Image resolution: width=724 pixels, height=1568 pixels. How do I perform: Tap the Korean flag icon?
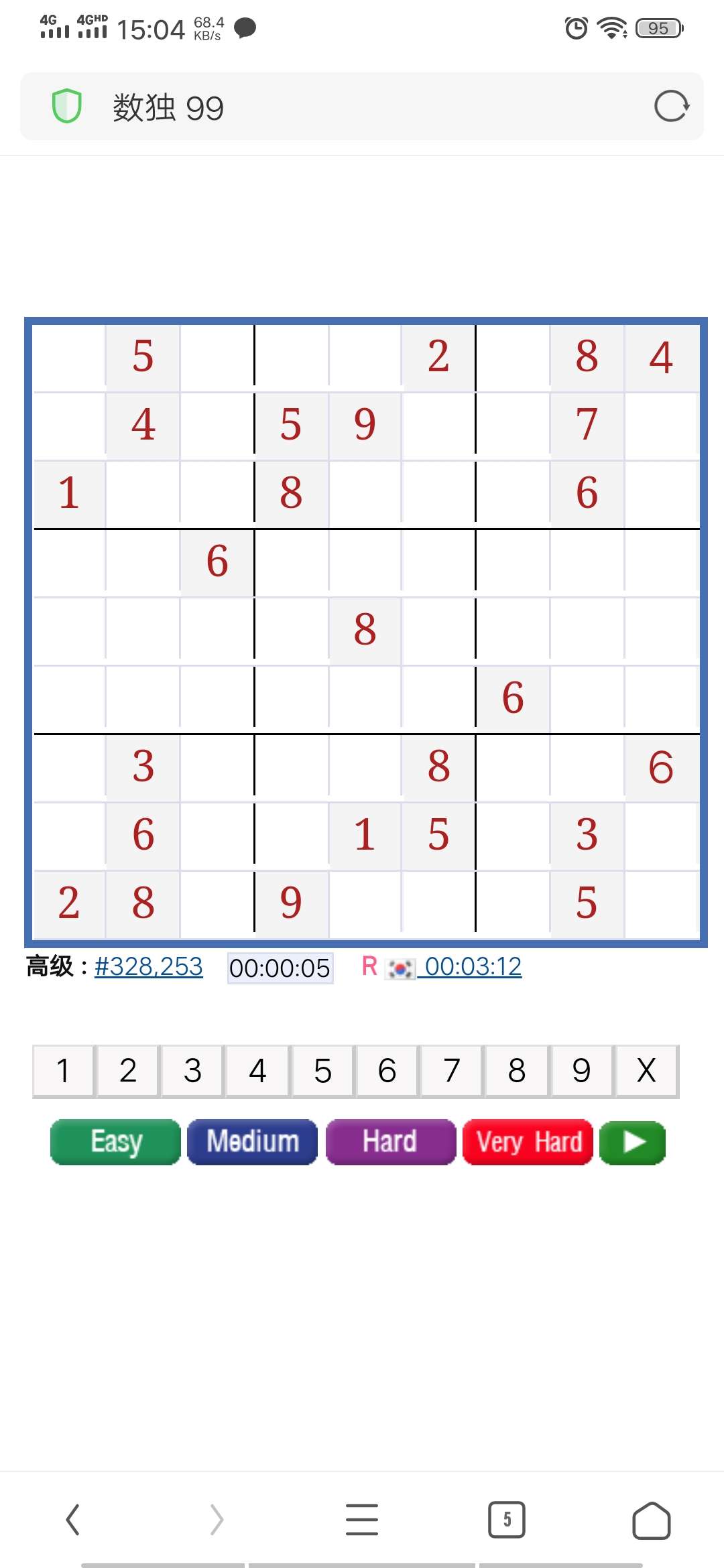click(x=400, y=968)
